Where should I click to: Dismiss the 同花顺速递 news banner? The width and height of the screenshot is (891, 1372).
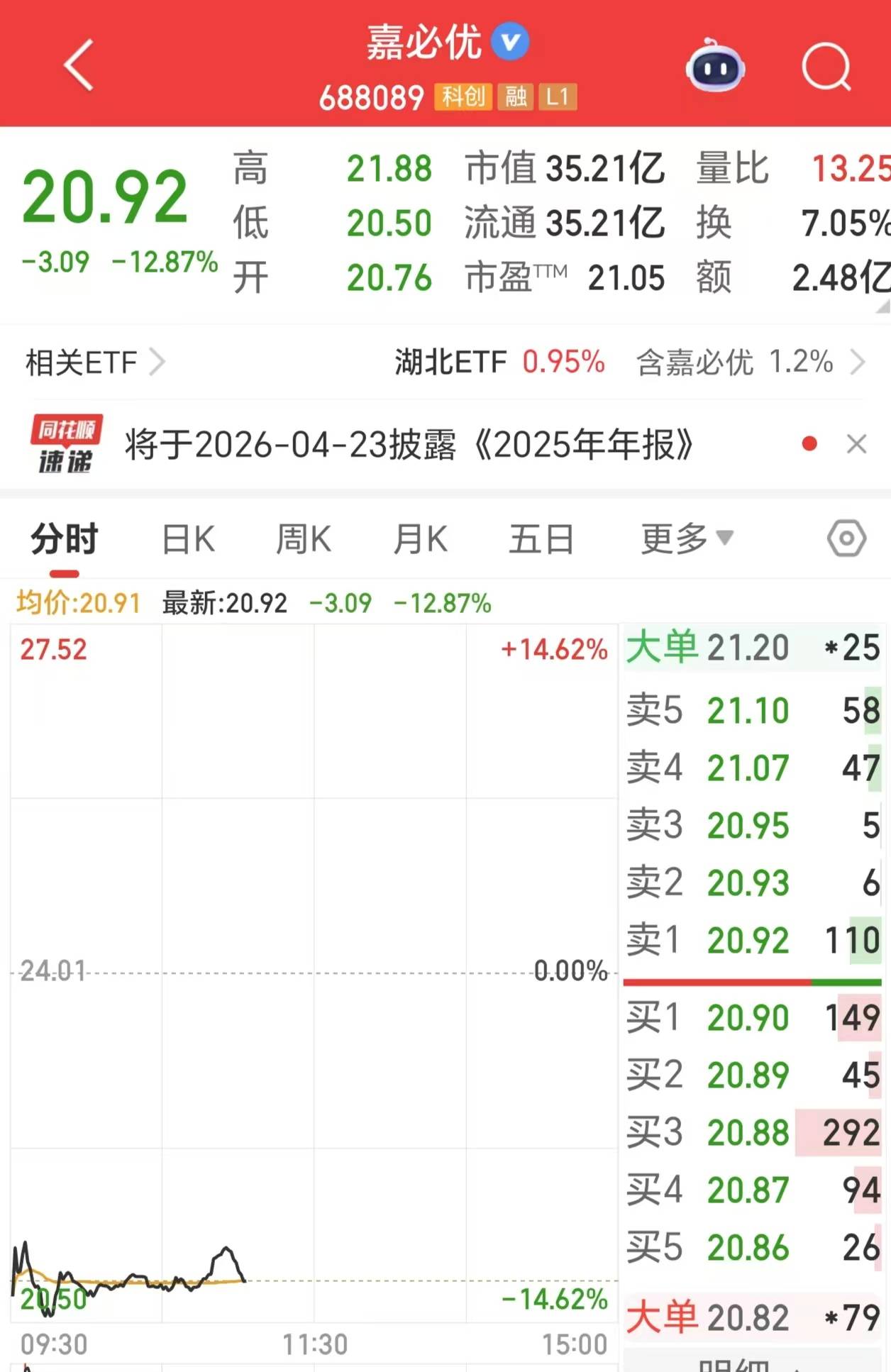point(857,445)
